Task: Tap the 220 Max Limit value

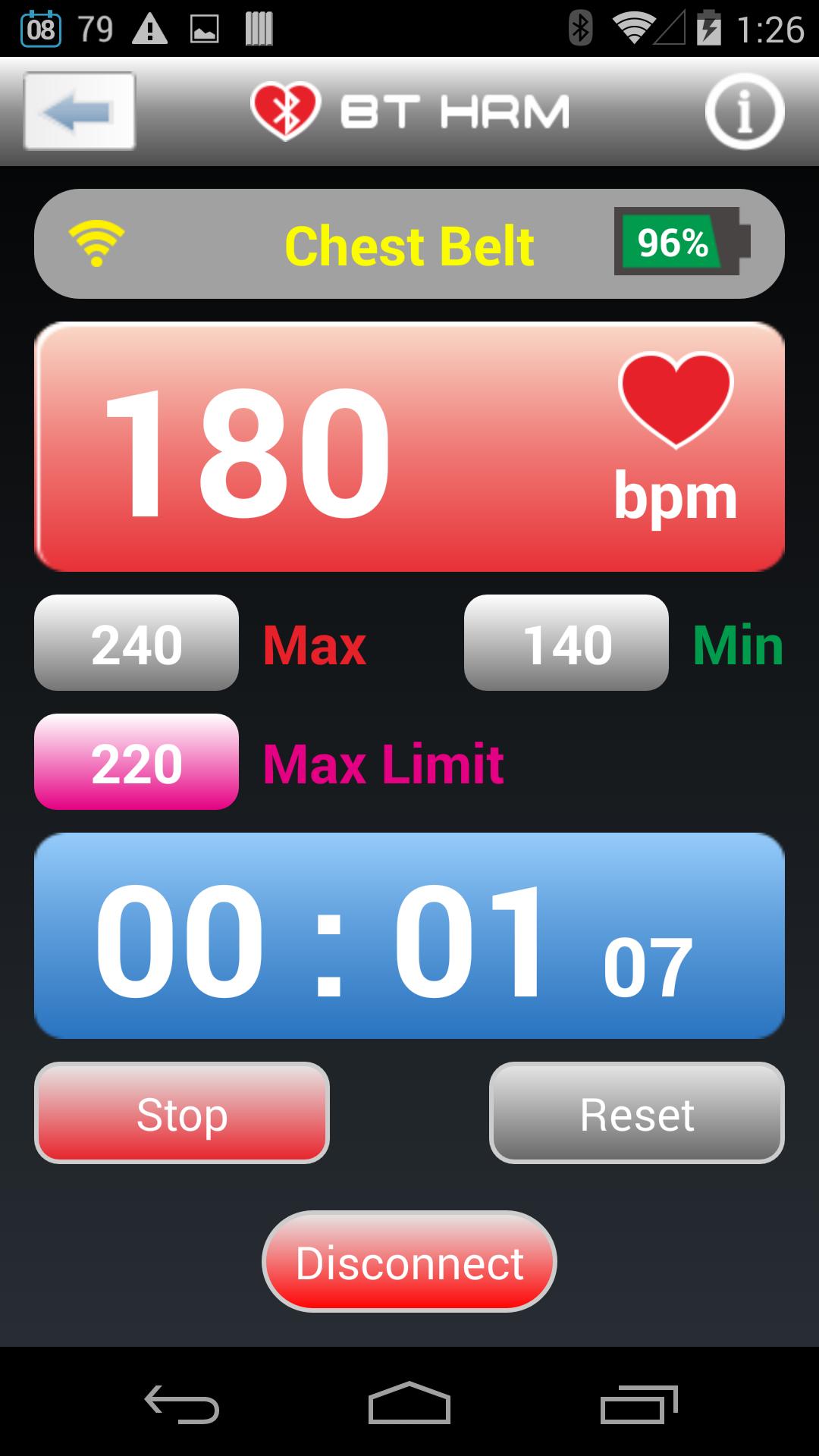Action: click(x=136, y=762)
